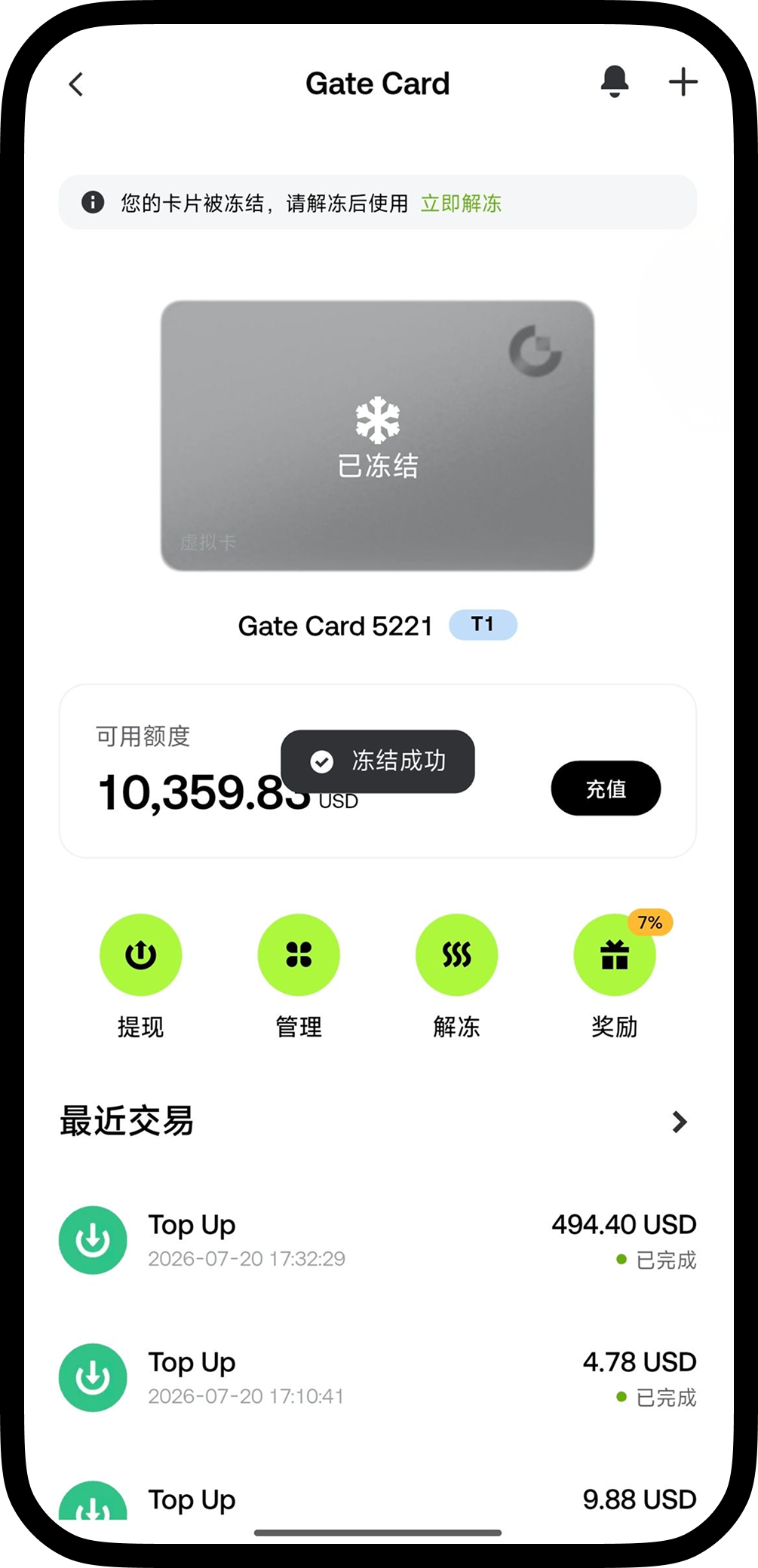
Task: Open the 494.40 USD Top Up transaction
Action: pos(378,1240)
